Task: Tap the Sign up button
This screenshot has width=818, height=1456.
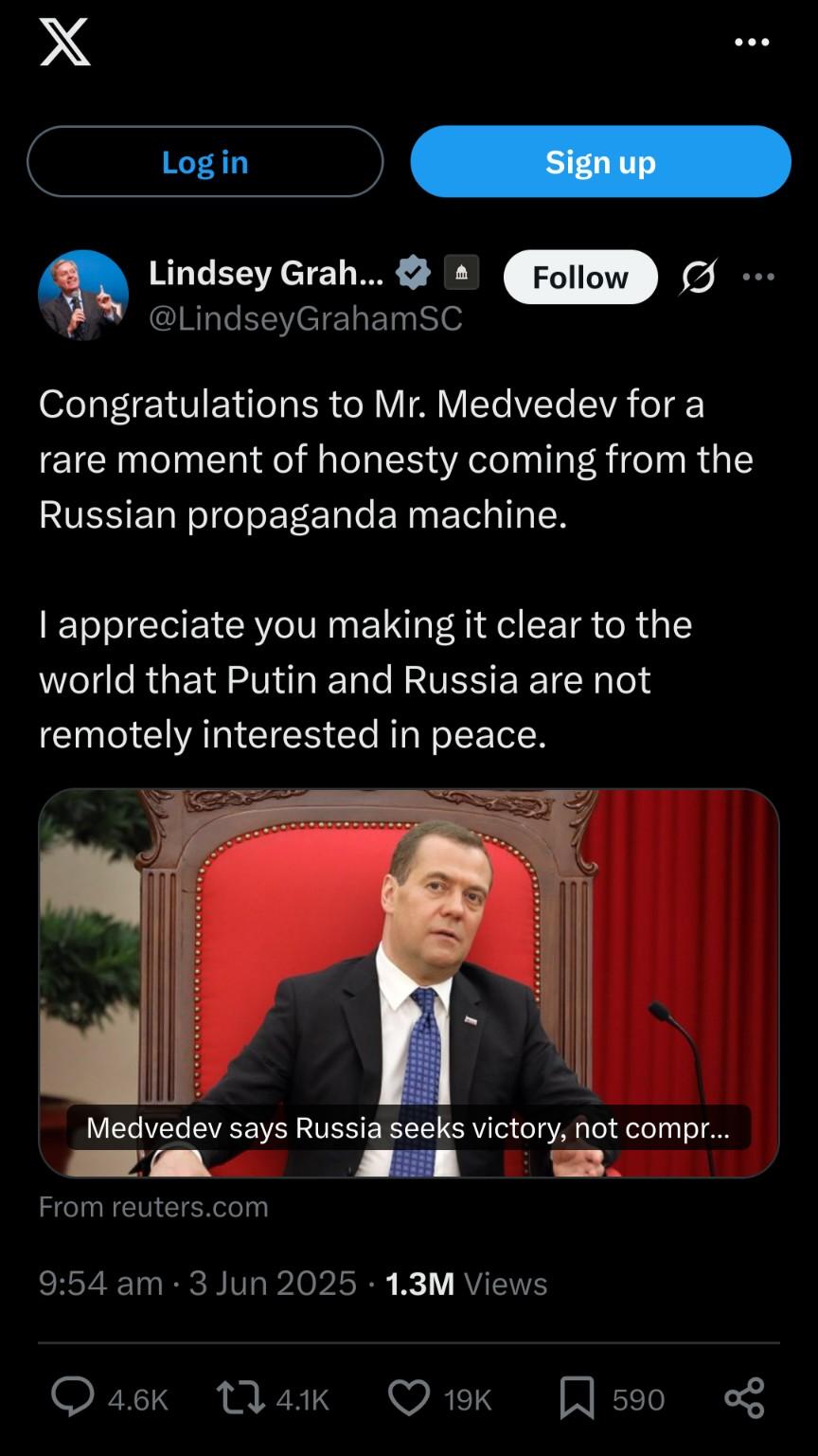Action: tap(600, 162)
